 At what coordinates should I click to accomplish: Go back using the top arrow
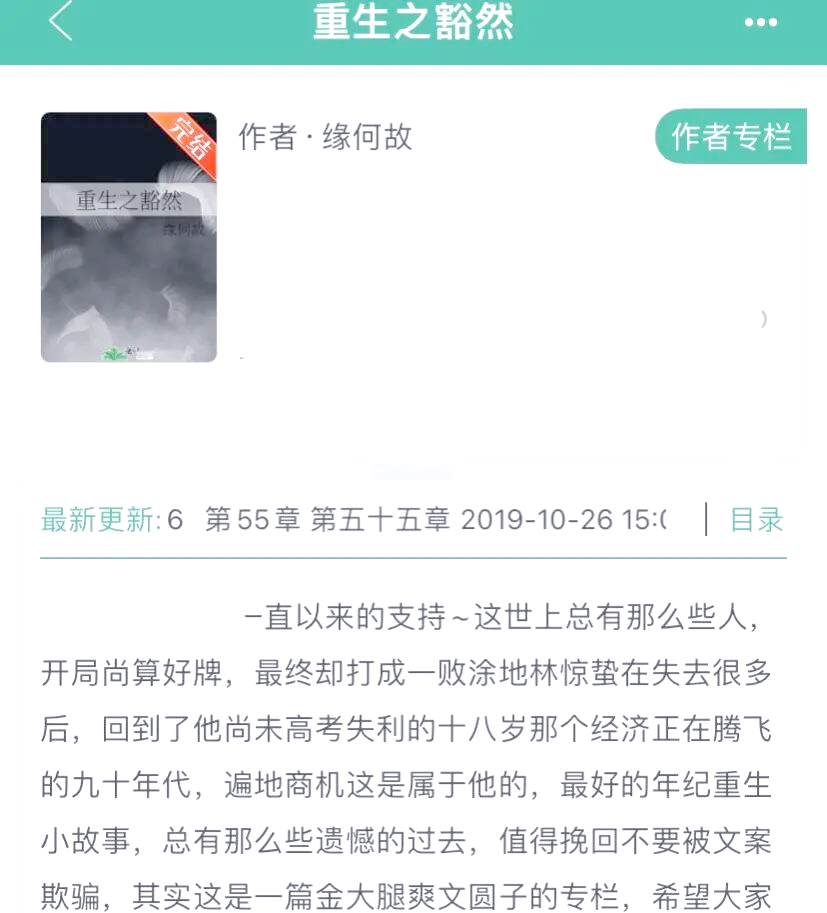coord(61,22)
